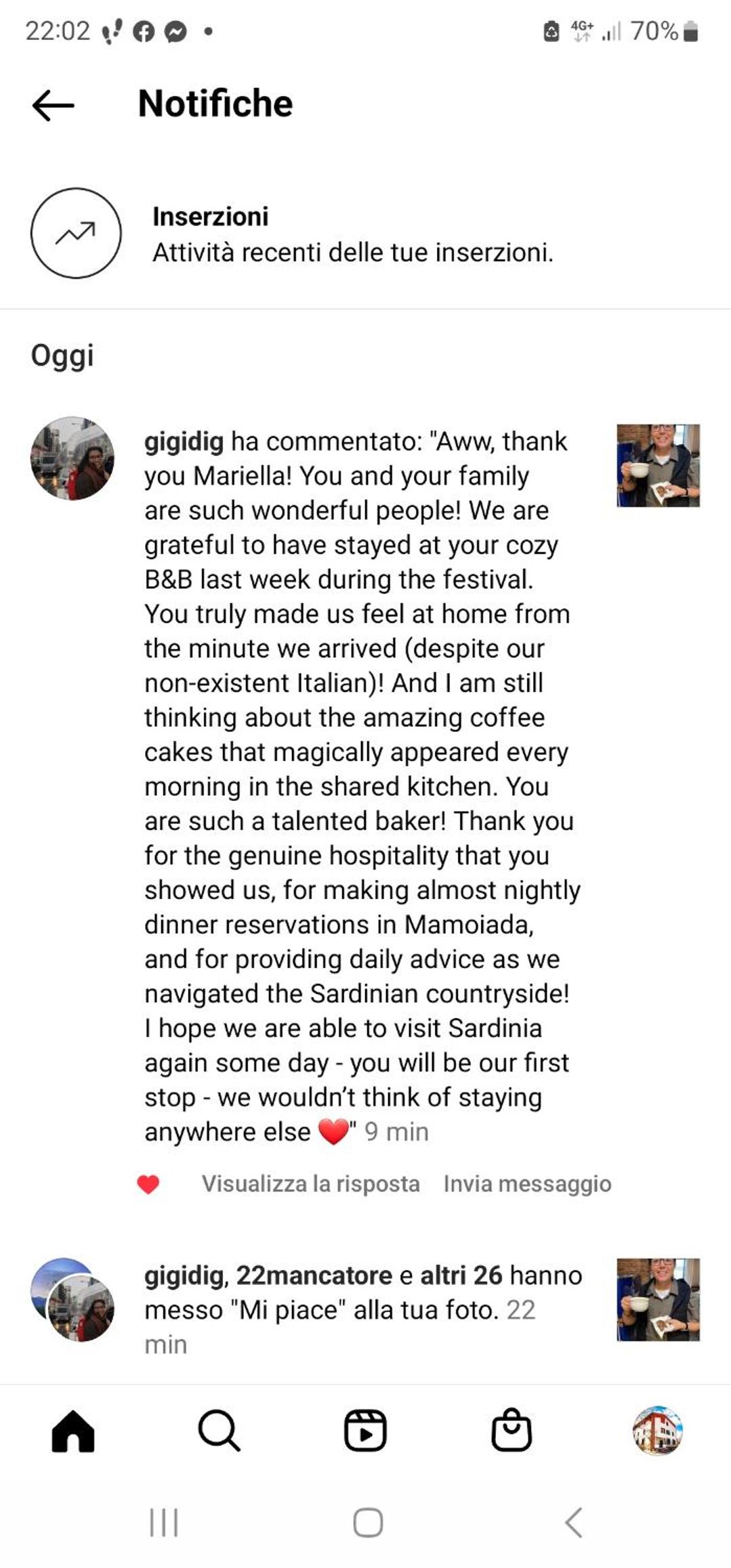The image size is (731, 1568).
Task: Open the likes notification from gigidig and 22mancatore
Action: 364,1309
